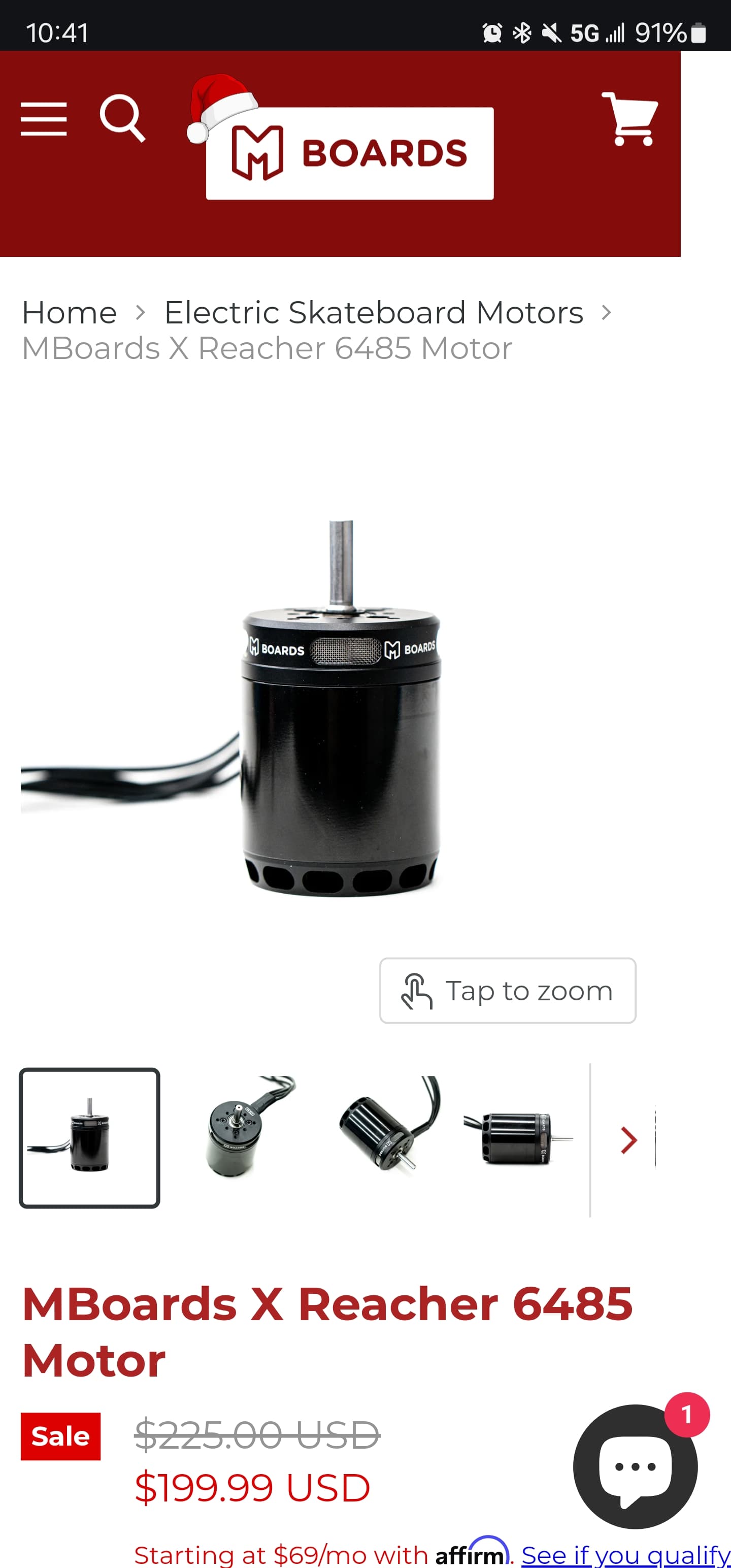Viewport: 731px width, 1568px height.
Task: Click the sale price $199.99 USD
Action: coord(254,1487)
